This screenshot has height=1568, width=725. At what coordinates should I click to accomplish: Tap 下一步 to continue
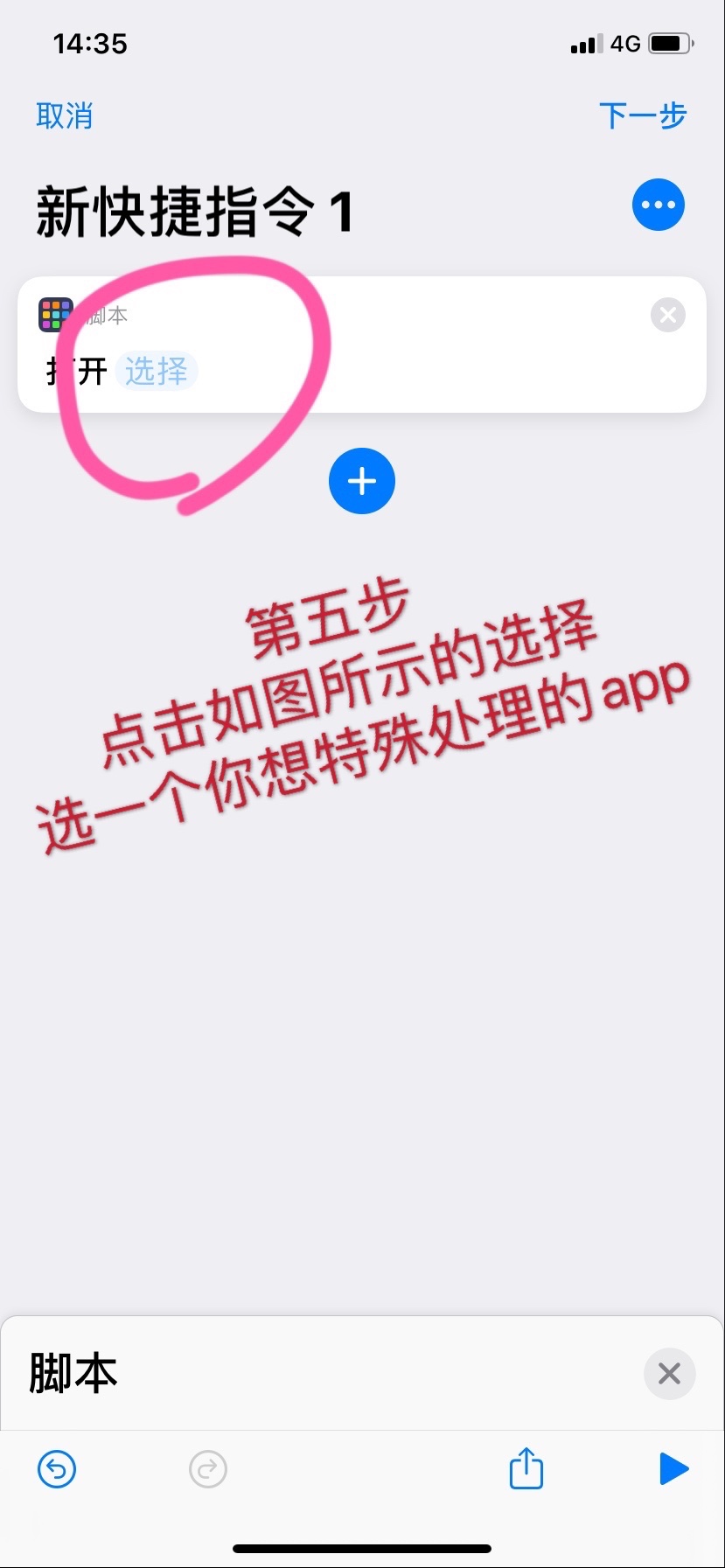[x=643, y=115]
